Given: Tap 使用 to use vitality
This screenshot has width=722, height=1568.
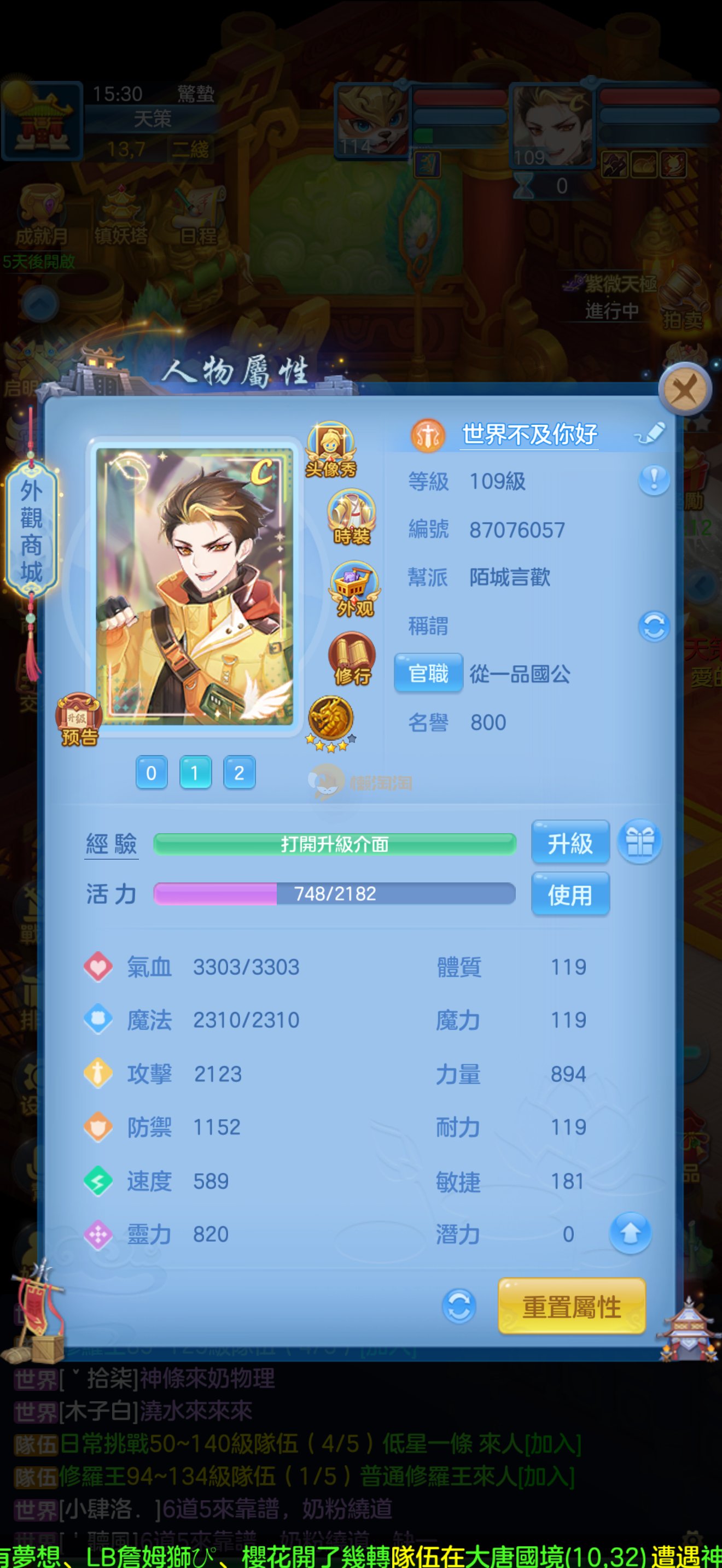Looking at the screenshot, I should click(570, 894).
